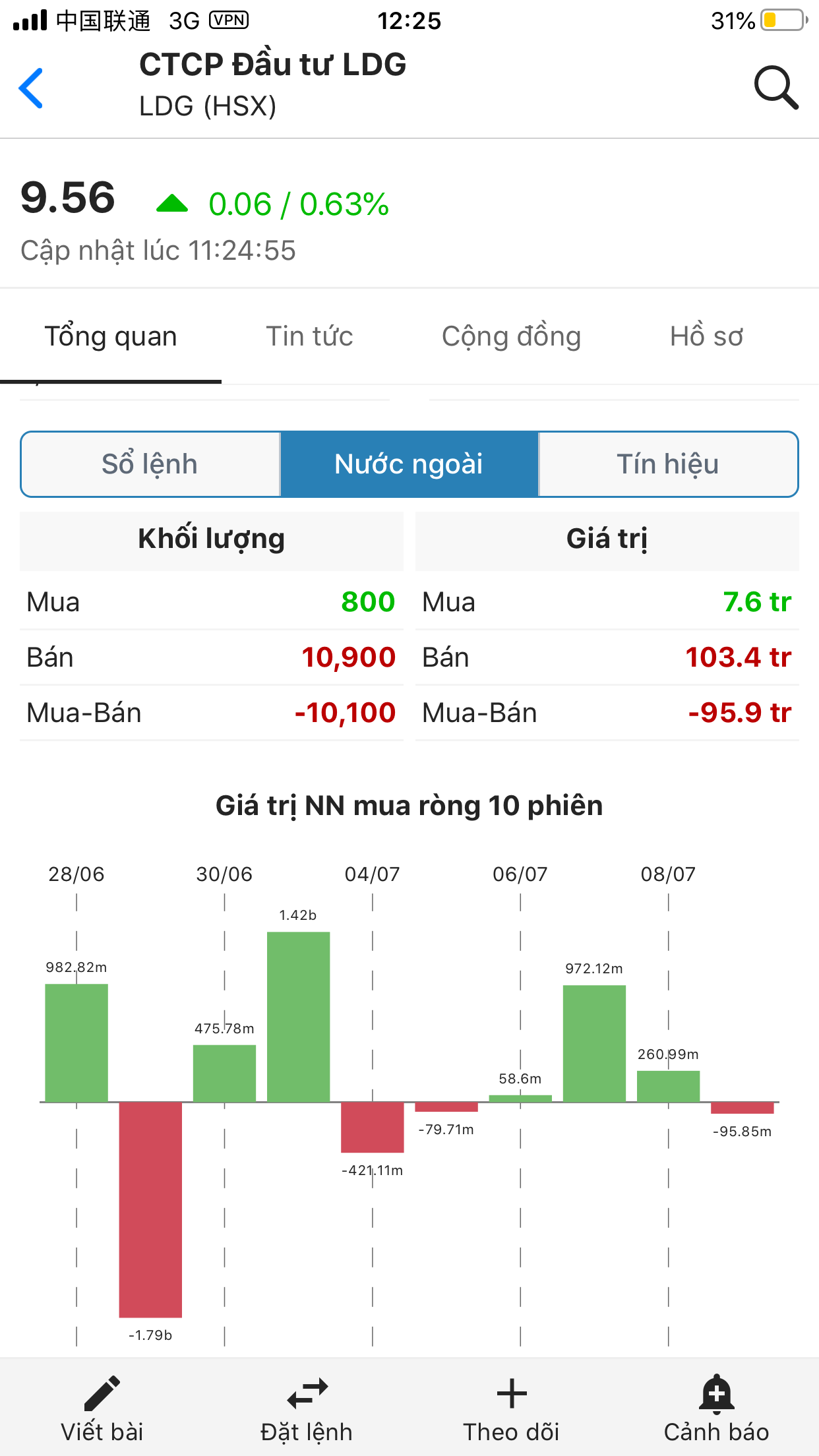View the Hồ sơ tab
The height and width of the screenshot is (1456, 819).
(706, 337)
